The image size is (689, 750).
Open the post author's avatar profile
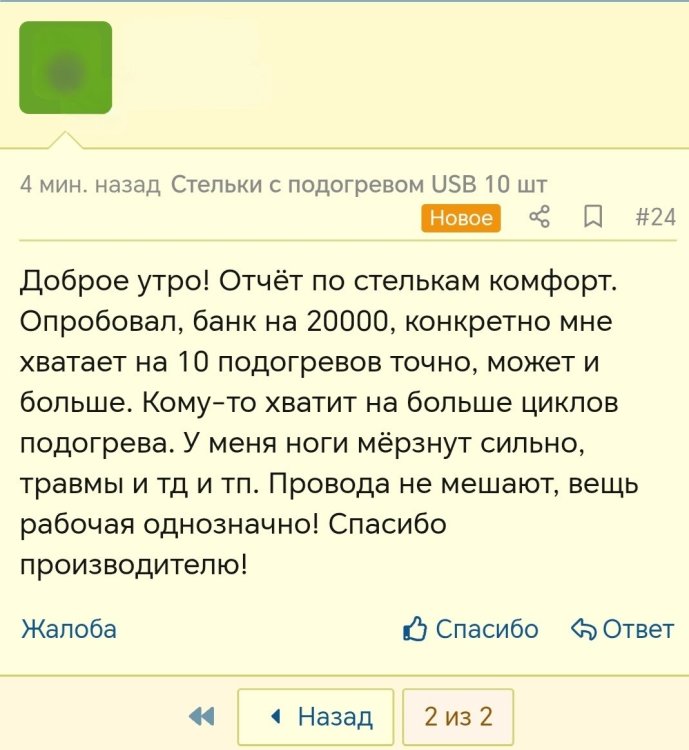click(65, 68)
